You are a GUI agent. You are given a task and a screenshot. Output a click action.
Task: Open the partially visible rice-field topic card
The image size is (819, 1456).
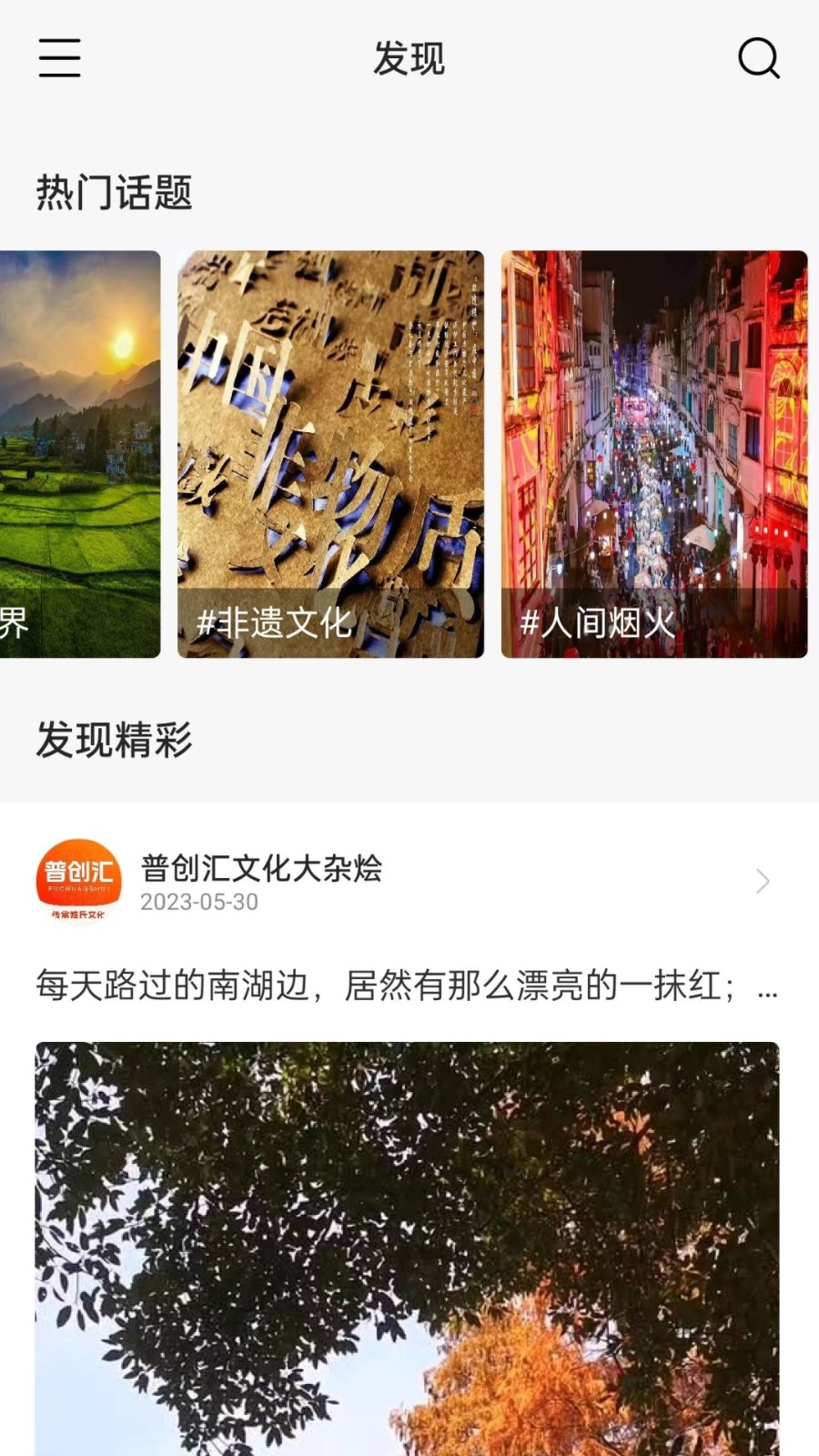(80, 453)
